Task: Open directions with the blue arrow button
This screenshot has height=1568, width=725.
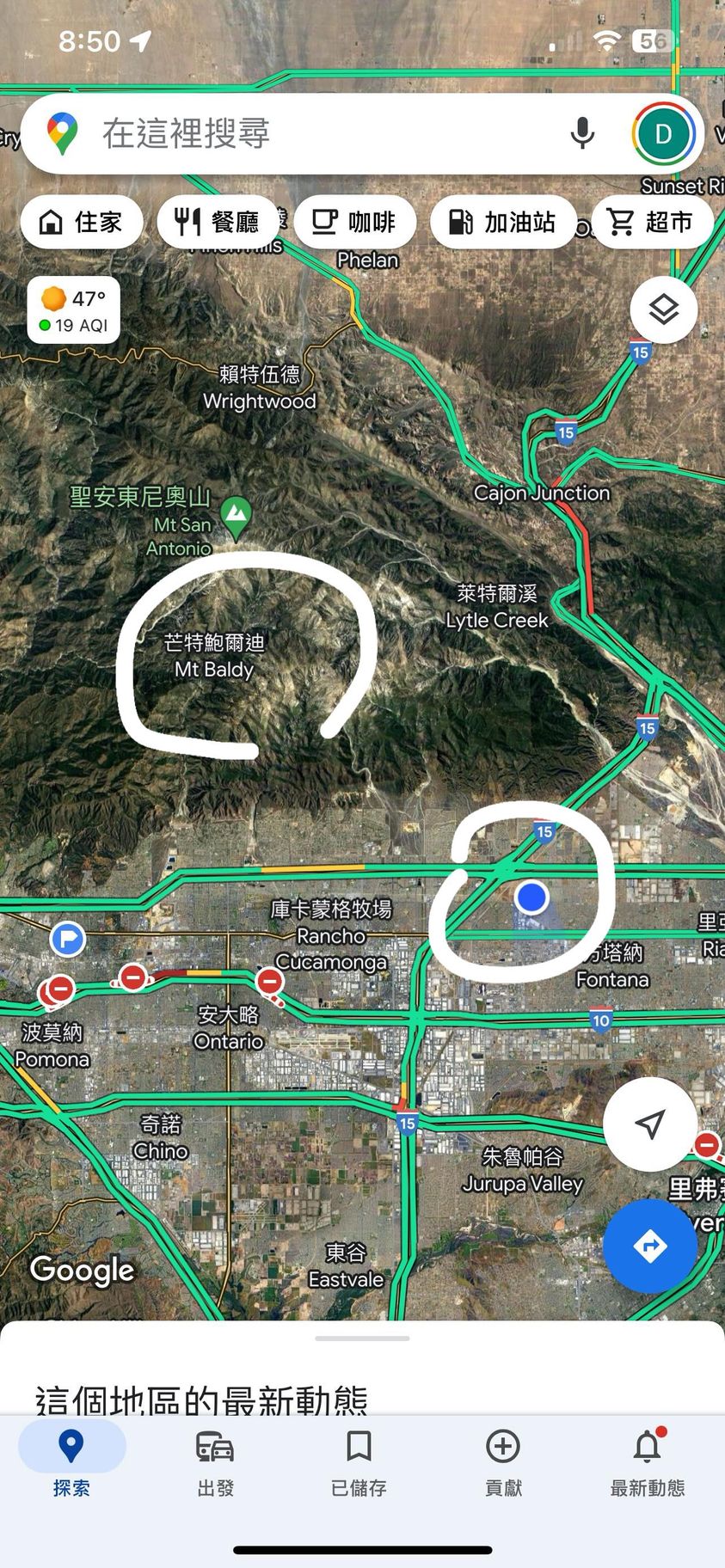Action: 649,1246
